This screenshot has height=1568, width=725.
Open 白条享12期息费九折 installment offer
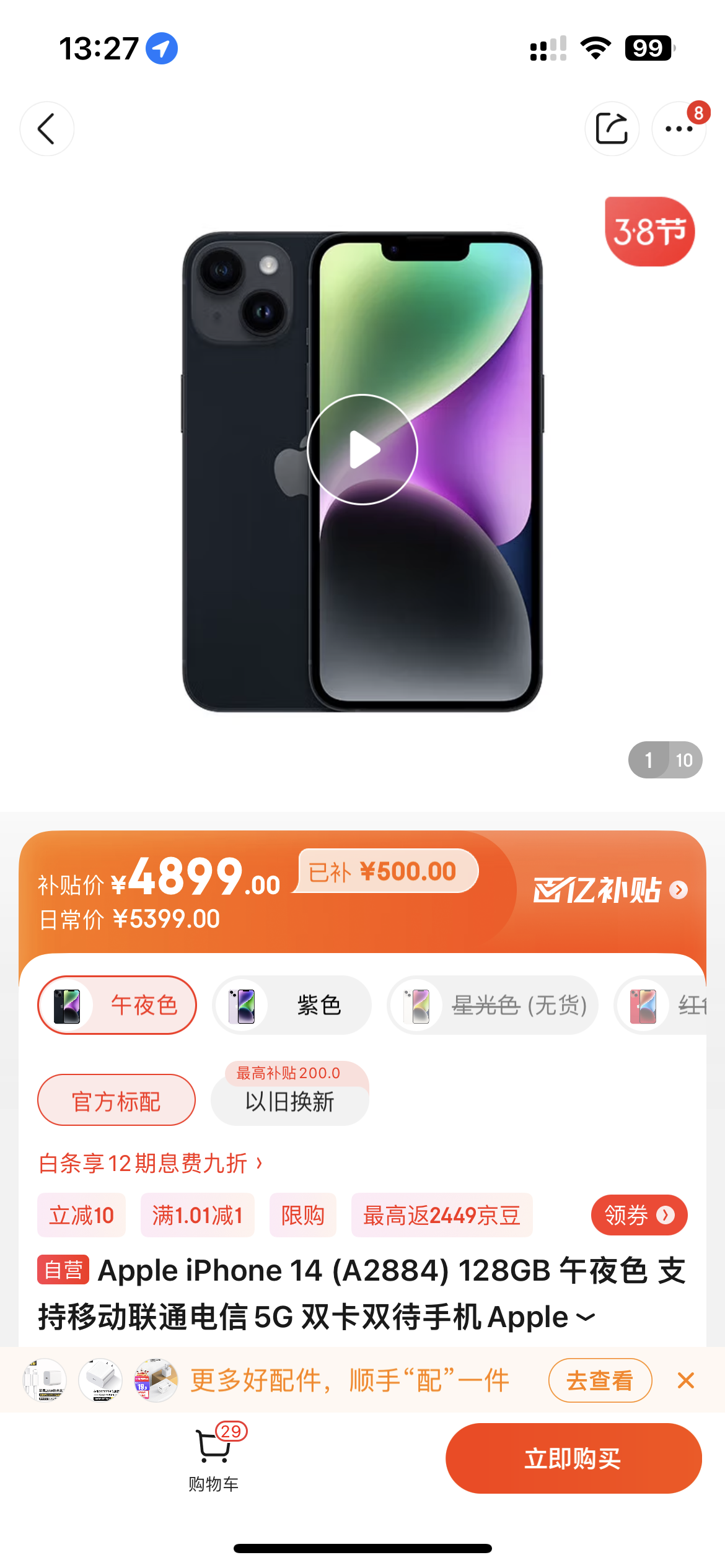tap(151, 1164)
